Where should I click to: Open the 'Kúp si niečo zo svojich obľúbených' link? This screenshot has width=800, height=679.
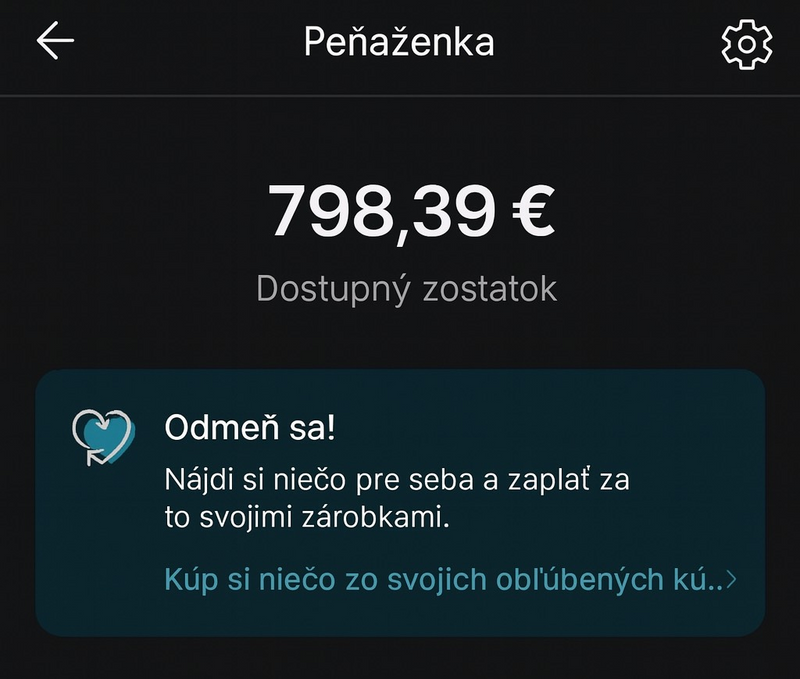(x=450, y=578)
